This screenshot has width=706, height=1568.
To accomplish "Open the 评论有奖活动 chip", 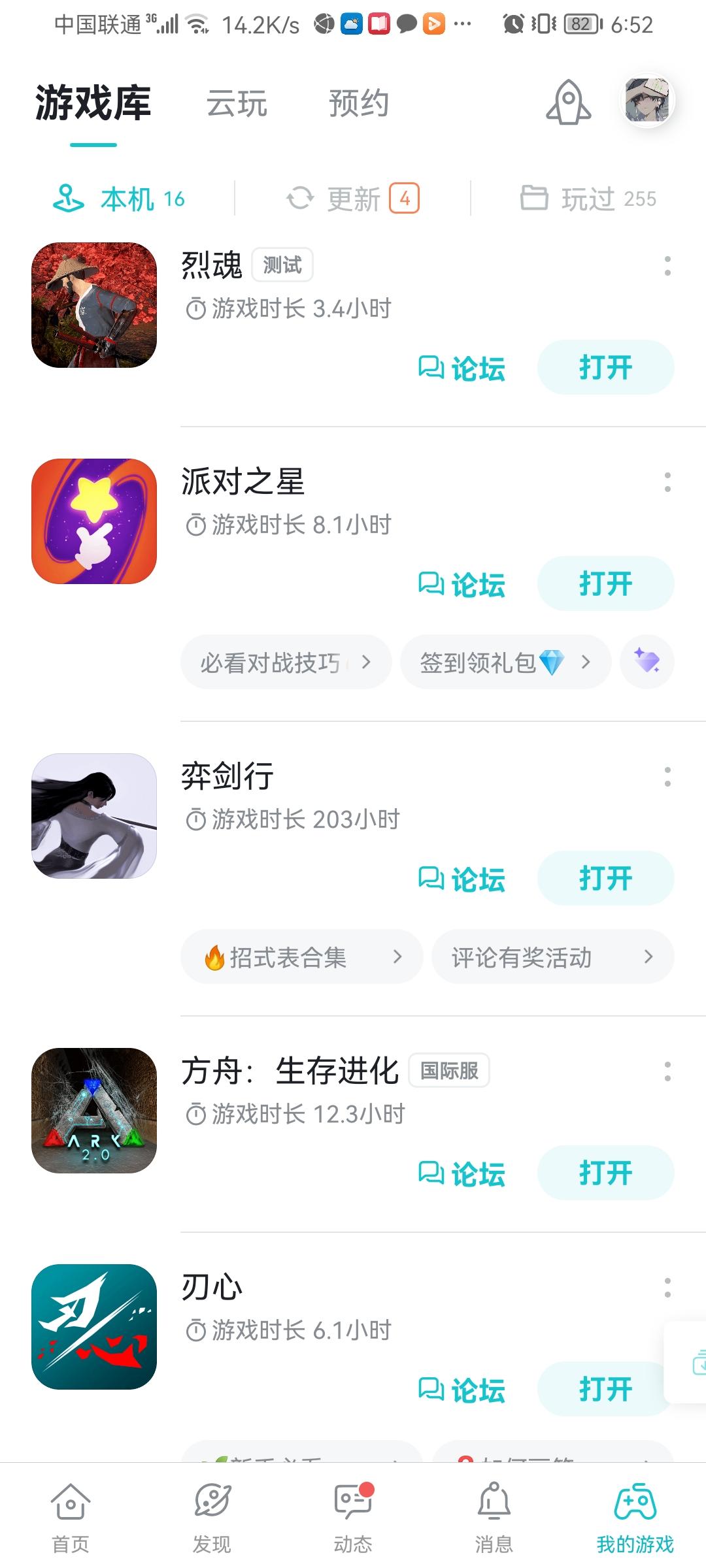I will (x=552, y=957).
